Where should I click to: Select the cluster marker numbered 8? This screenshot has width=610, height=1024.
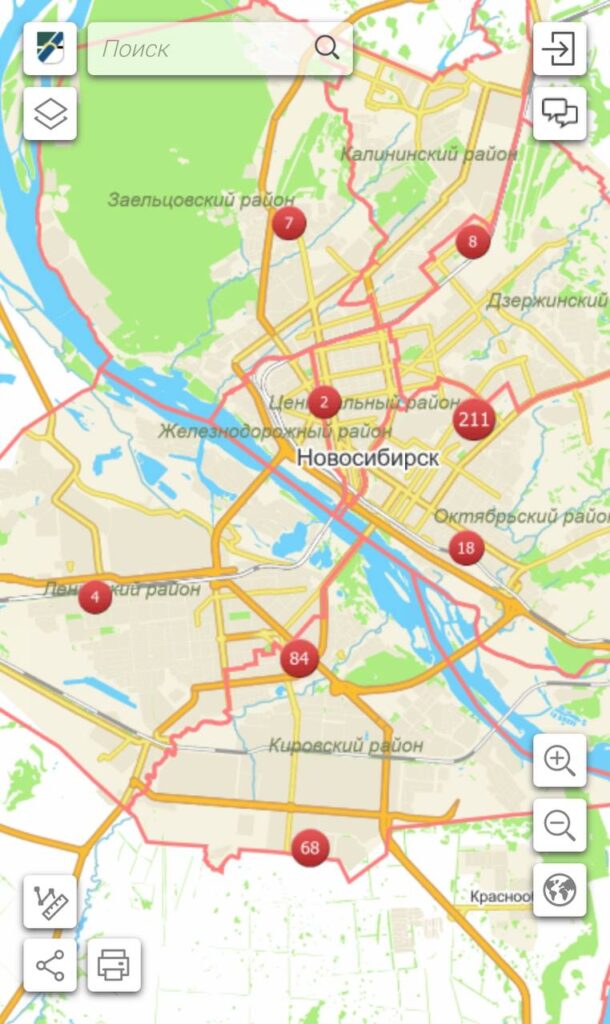coord(473,241)
